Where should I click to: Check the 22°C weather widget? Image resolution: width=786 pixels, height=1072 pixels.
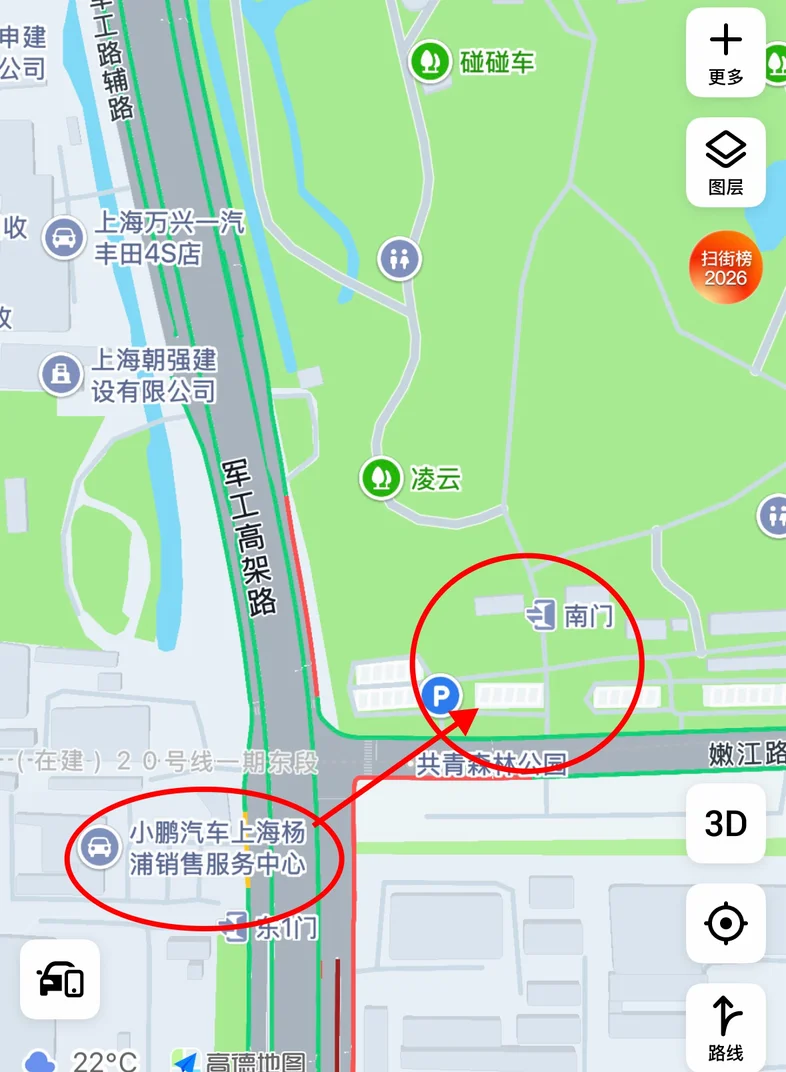tap(81, 1060)
